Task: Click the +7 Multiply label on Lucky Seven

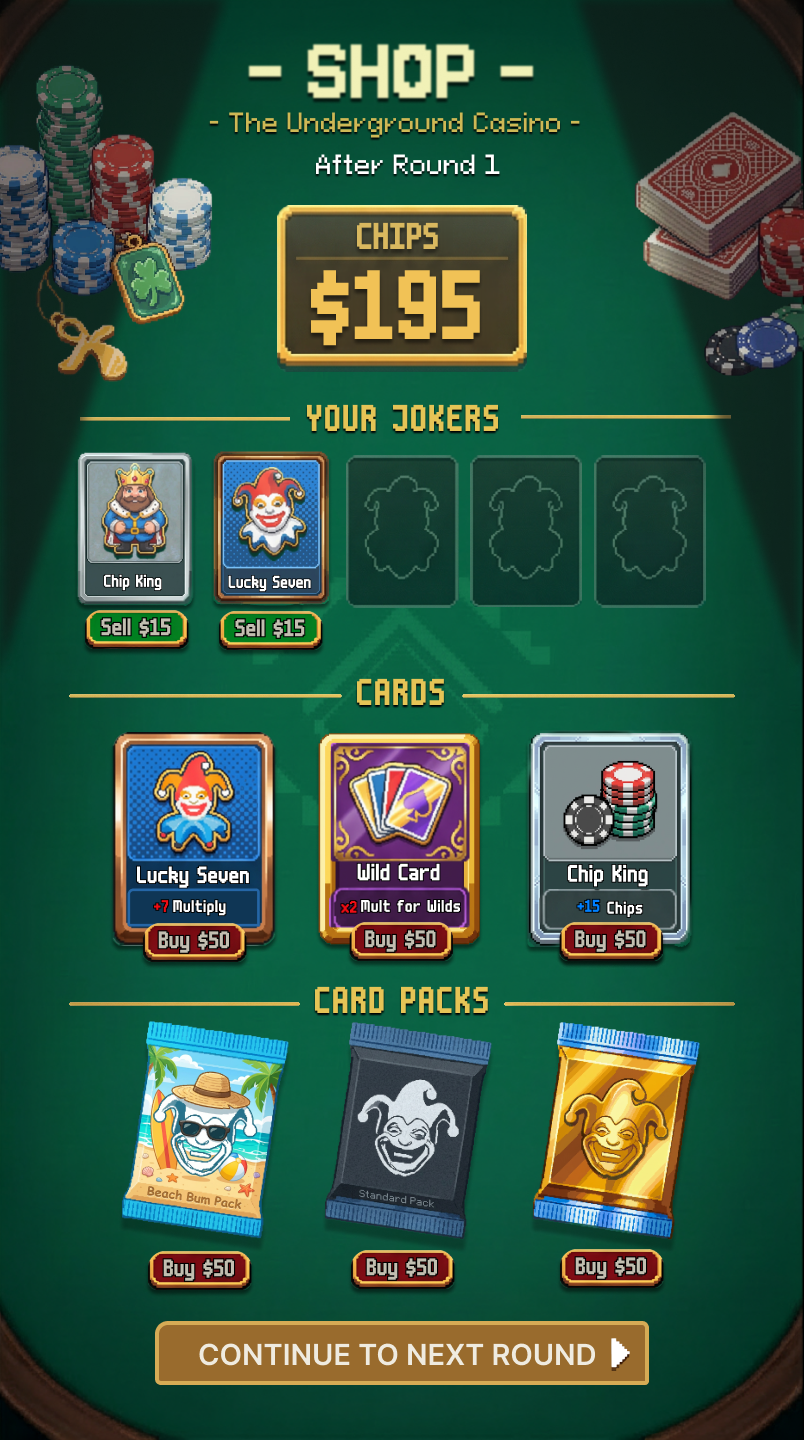Action: [x=192, y=907]
